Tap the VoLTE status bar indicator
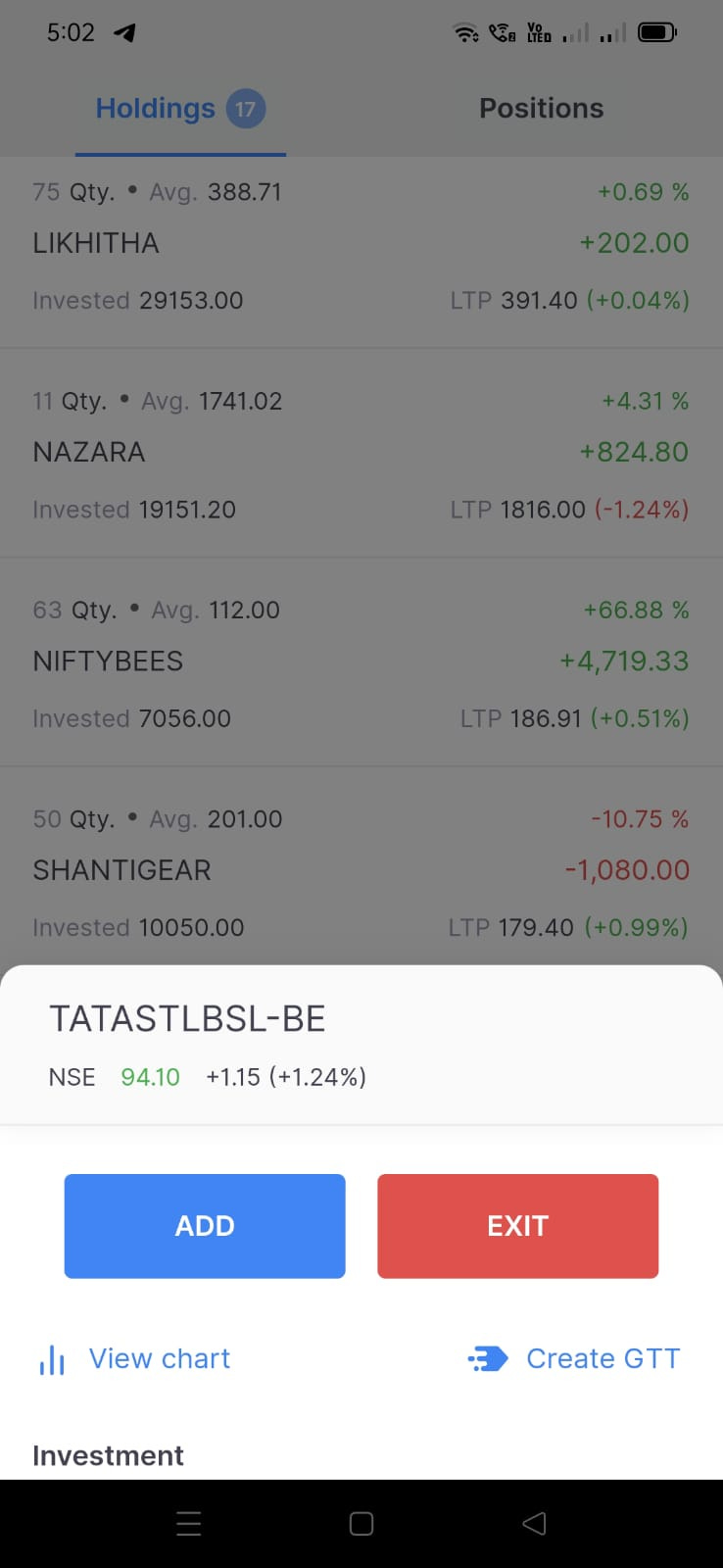The width and height of the screenshot is (723, 1568). tap(540, 31)
